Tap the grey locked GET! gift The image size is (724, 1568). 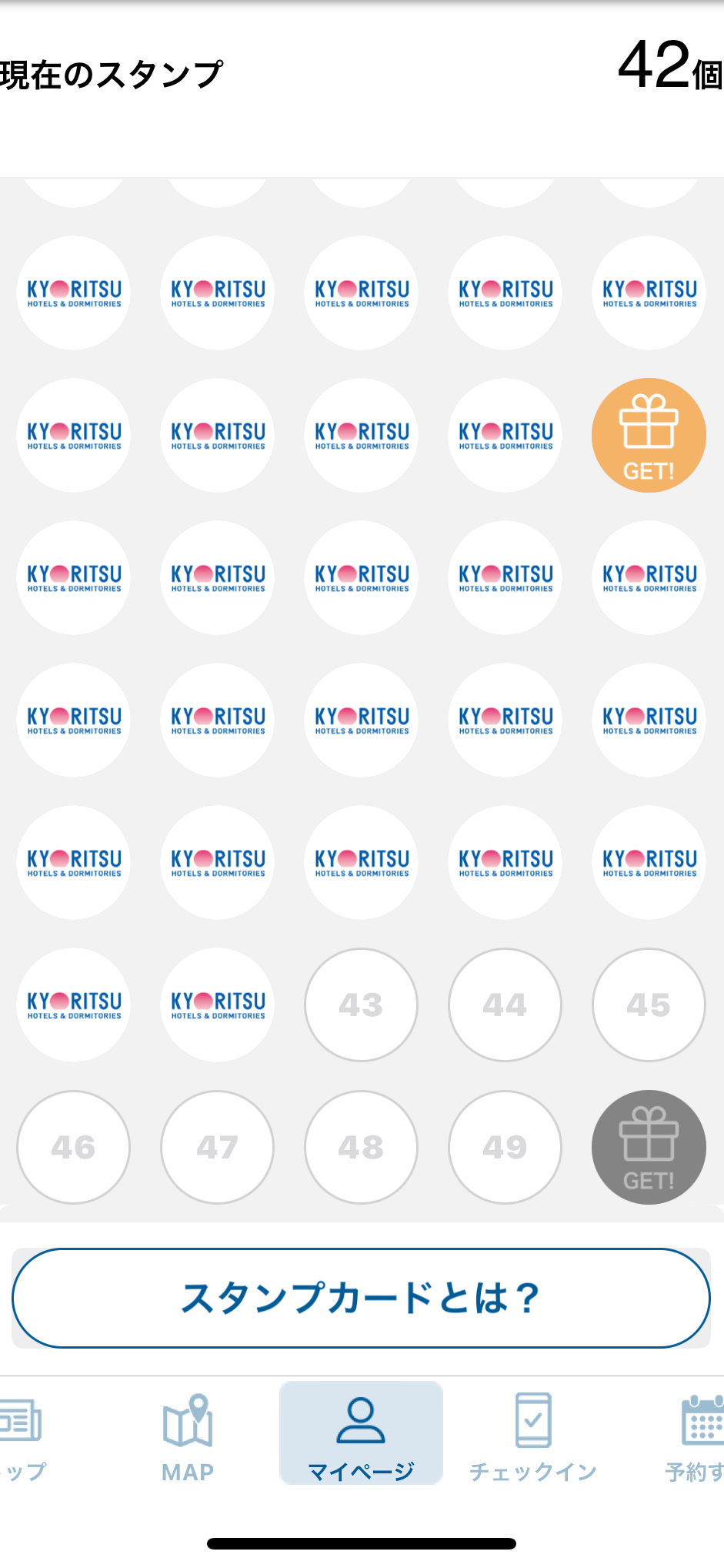649,1147
